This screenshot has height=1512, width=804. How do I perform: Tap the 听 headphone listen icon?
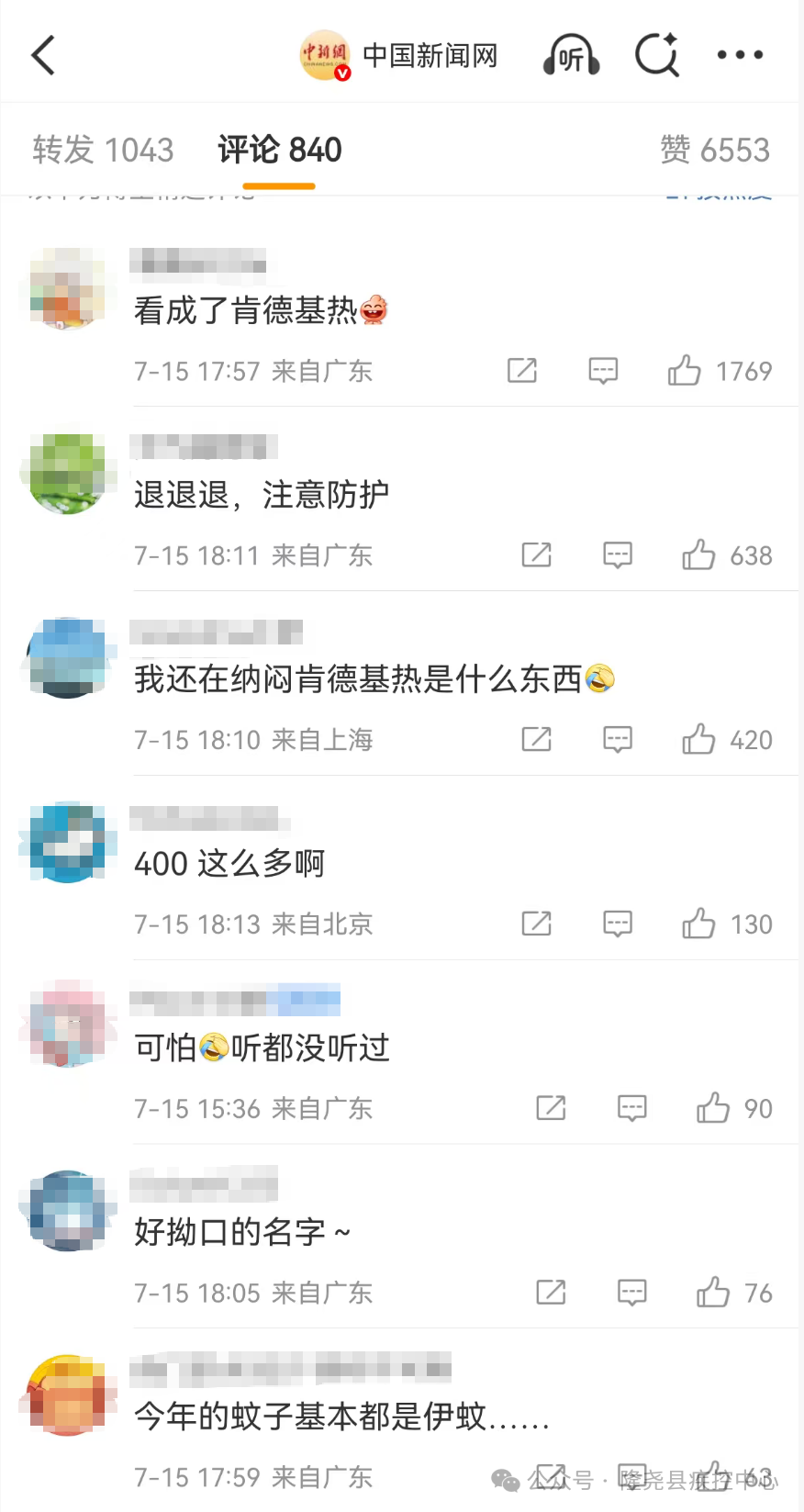point(571,56)
